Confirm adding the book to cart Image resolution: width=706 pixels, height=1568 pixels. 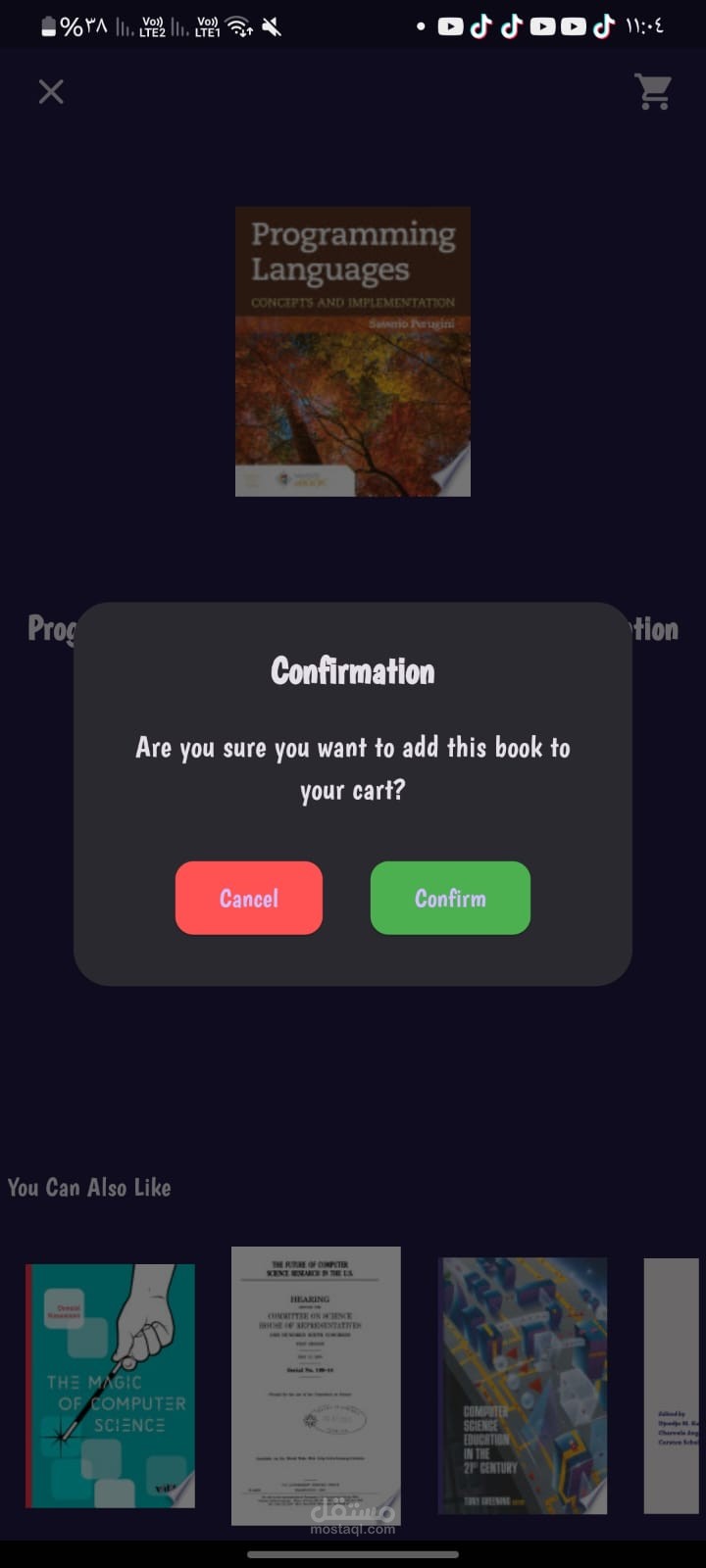pyautogui.click(x=450, y=898)
